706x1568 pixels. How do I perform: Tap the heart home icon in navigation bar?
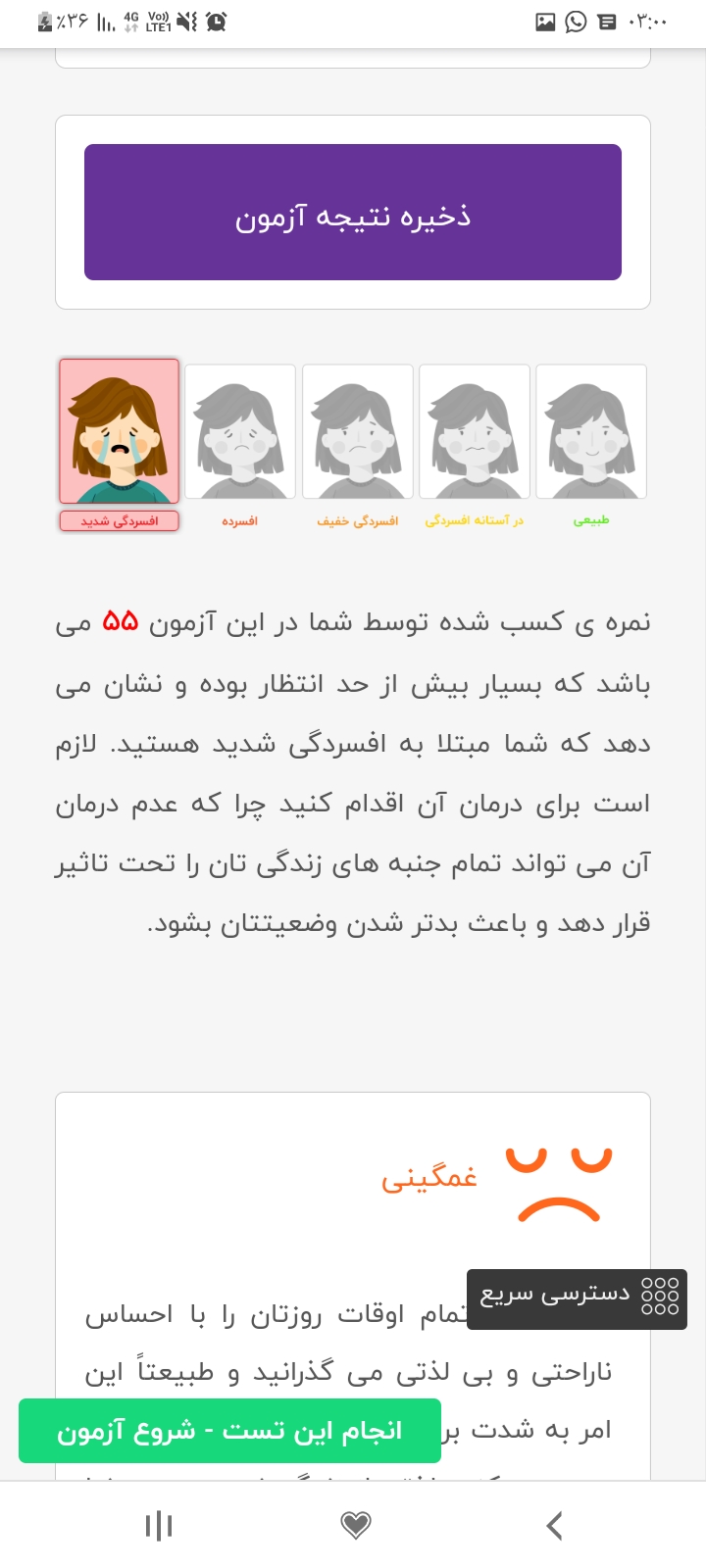tap(355, 1525)
